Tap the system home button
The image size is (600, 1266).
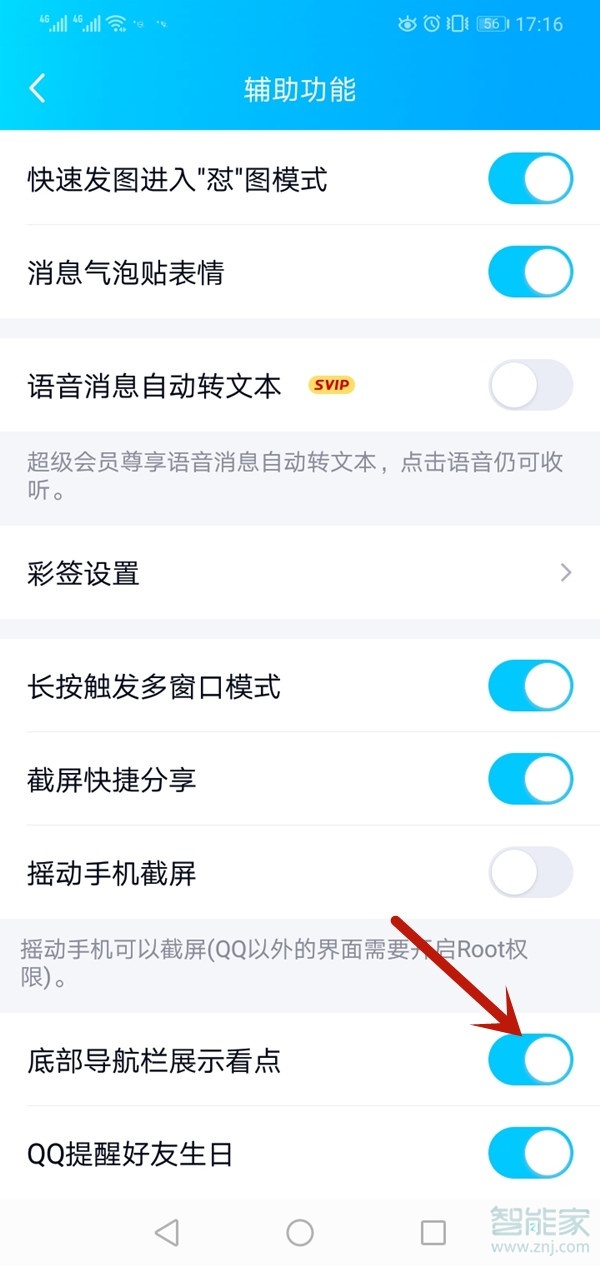pyautogui.click(x=300, y=1233)
